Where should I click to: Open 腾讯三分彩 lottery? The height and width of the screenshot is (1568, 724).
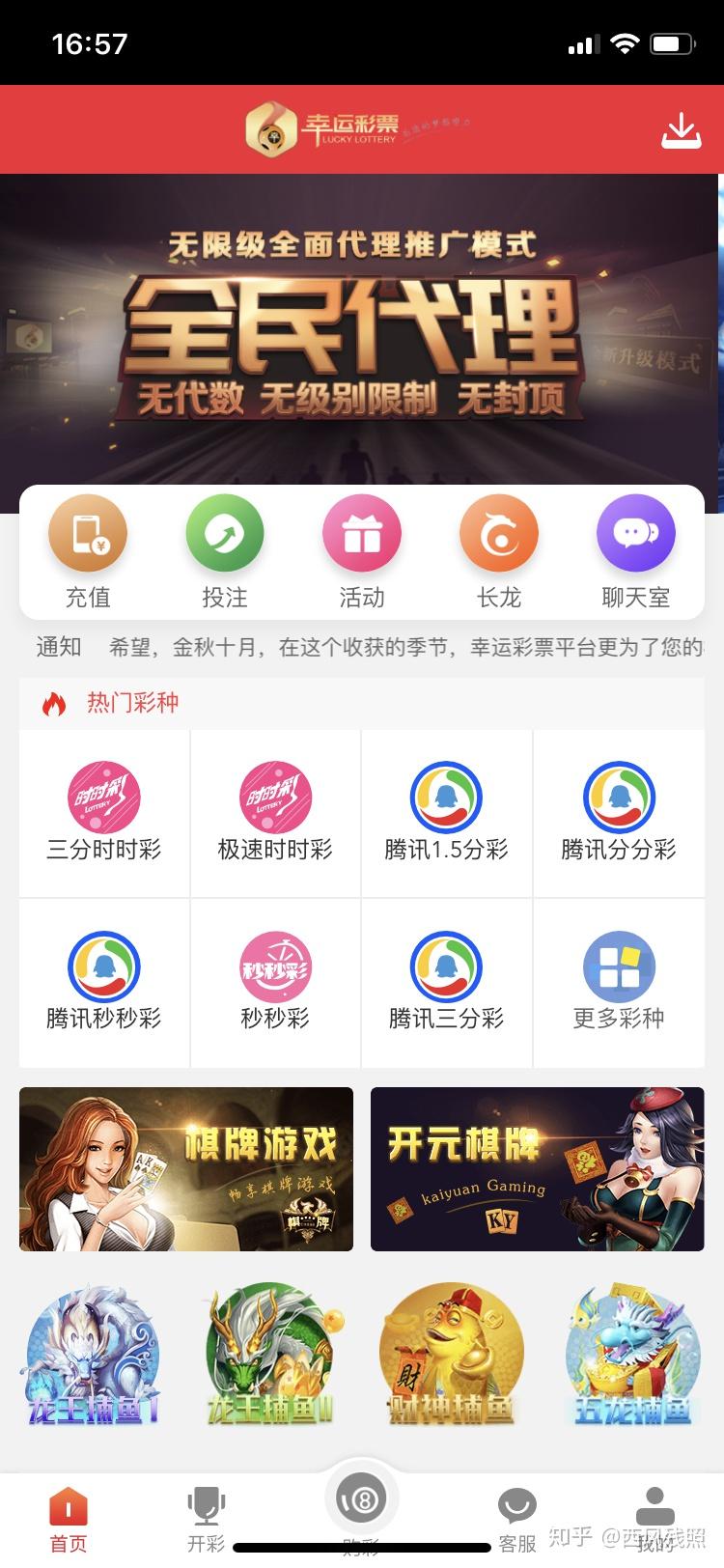pyautogui.click(x=447, y=983)
